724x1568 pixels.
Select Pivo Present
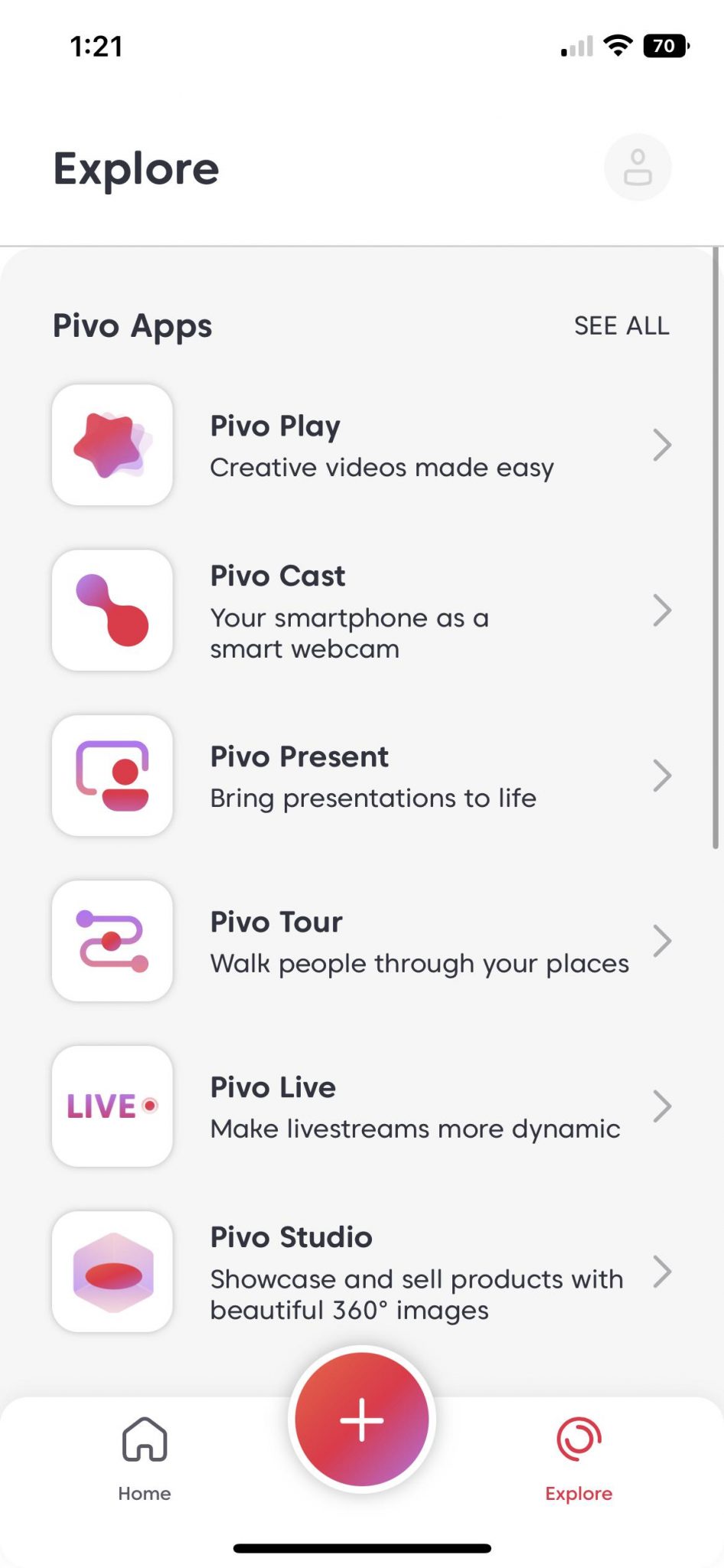(x=361, y=776)
